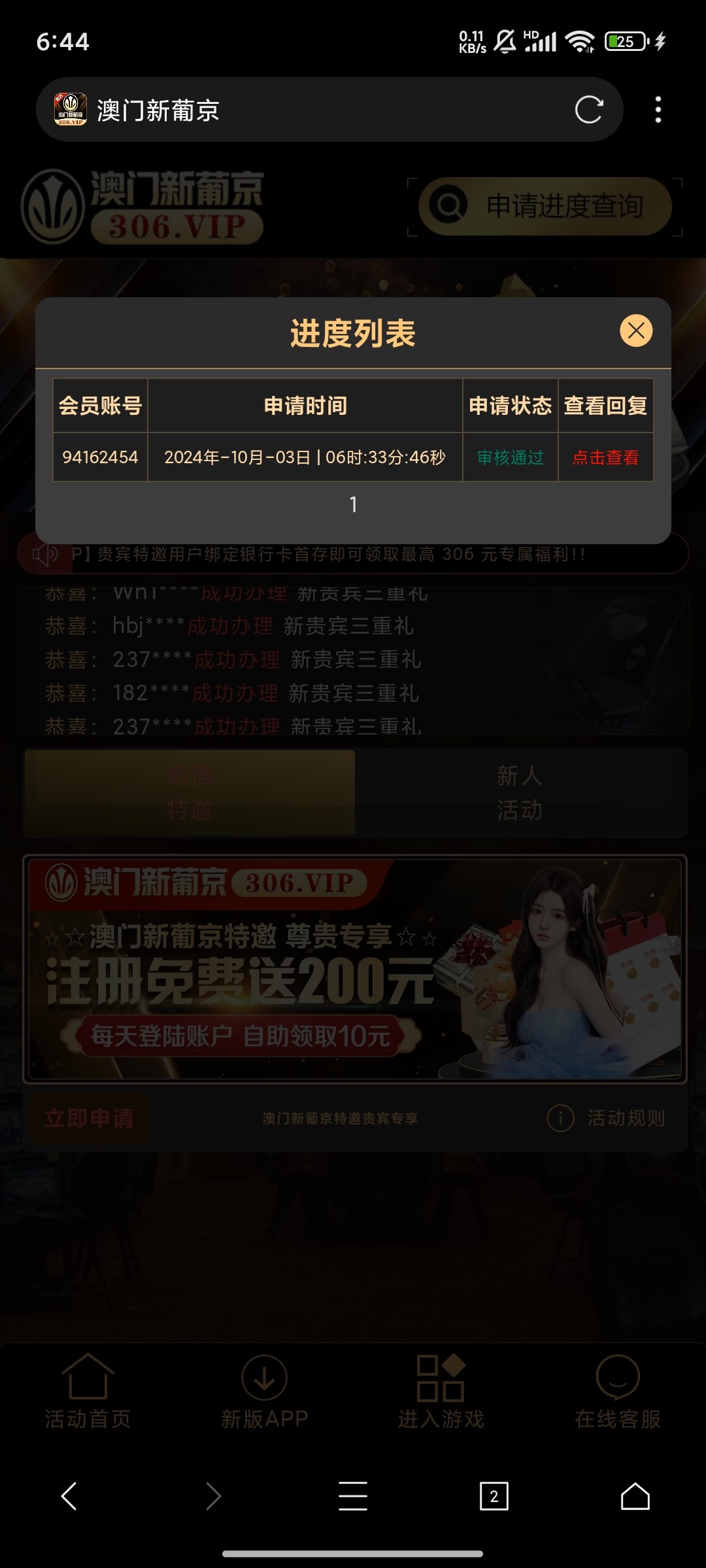Screen dimensions: 706x1568
Task: Open the browser tabs switcher
Action: [x=494, y=1495]
